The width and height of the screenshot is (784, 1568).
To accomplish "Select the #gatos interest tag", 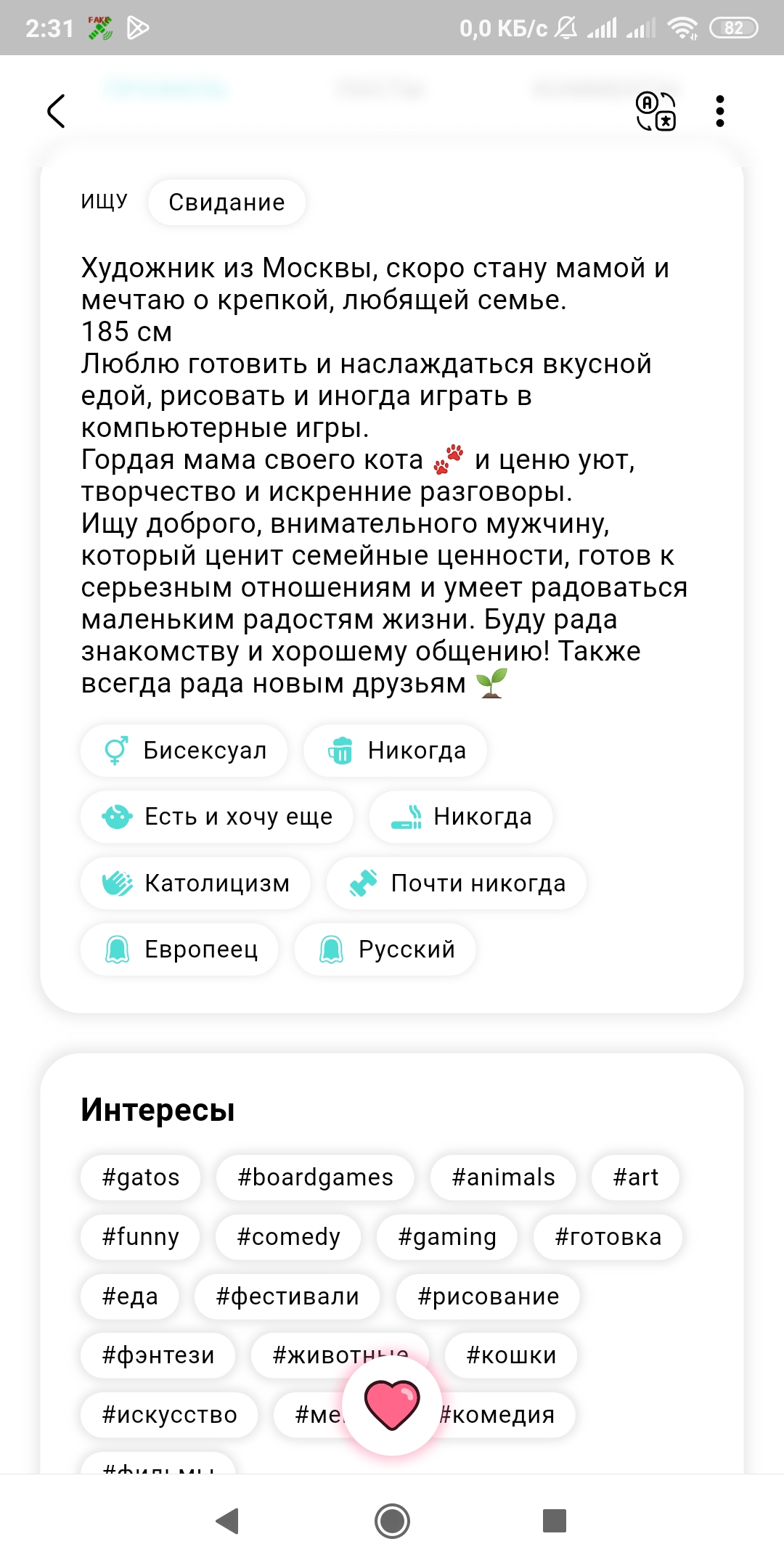I will 141,1177.
